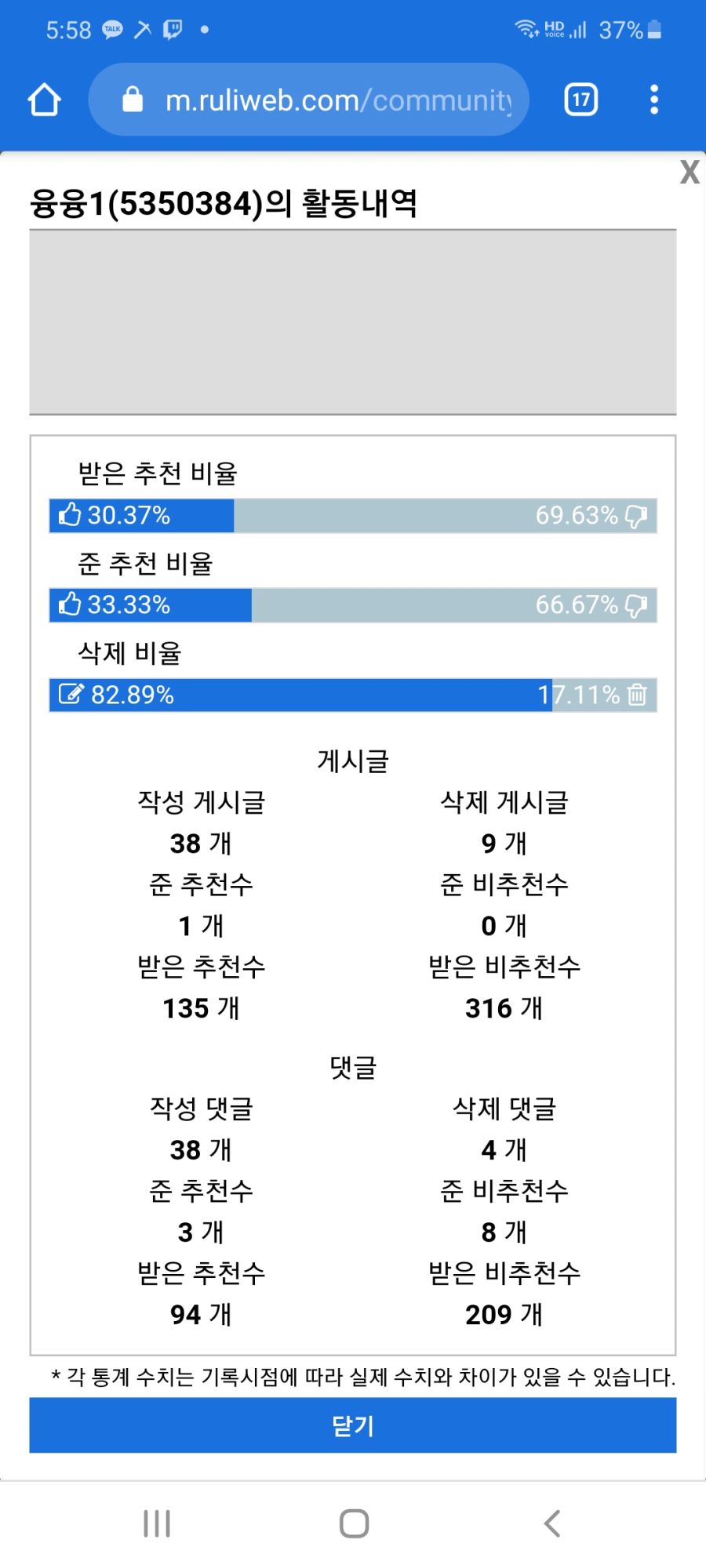Open recent apps from the navigation bar

pyautogui.click(x=157, y=1523)
